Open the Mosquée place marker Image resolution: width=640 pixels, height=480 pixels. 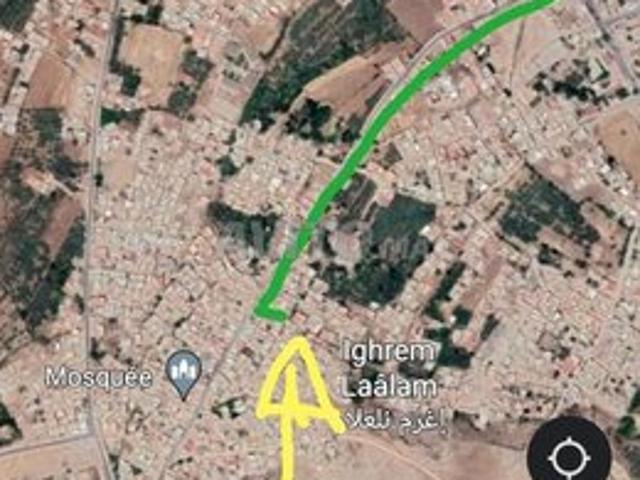[183, 372]
